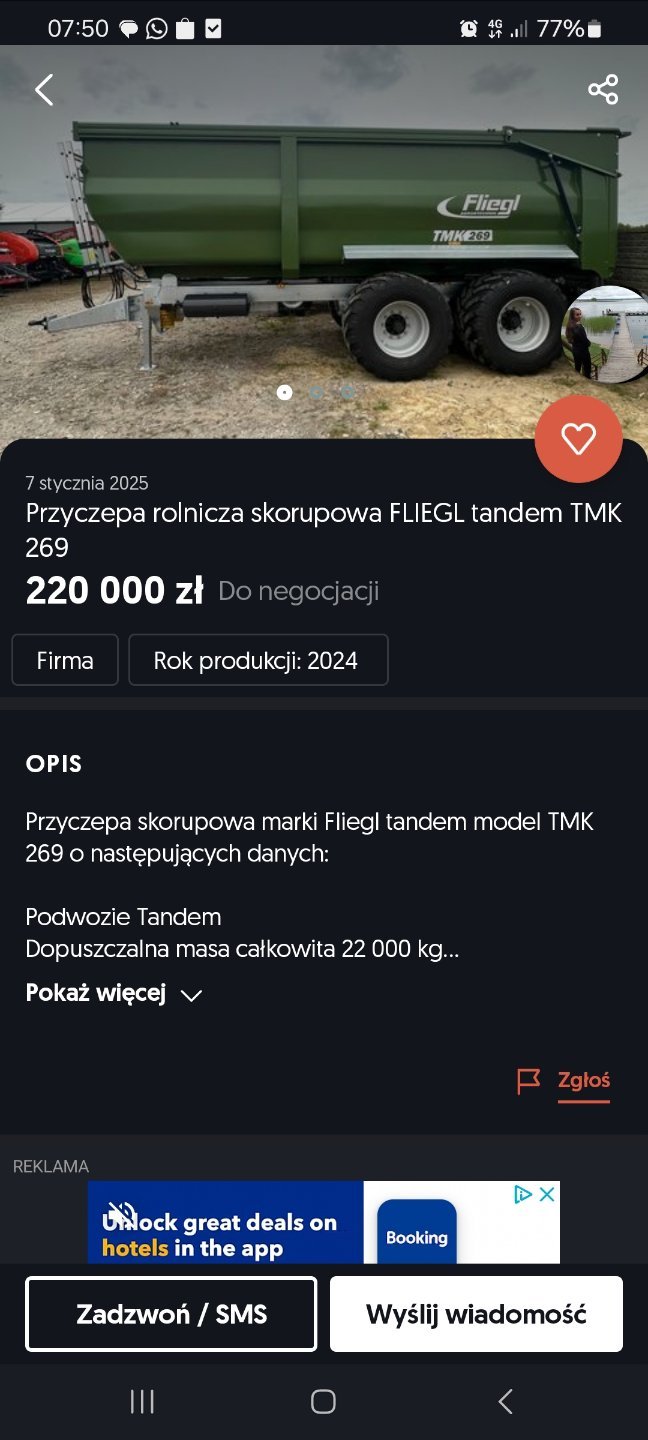Go back using the top arrow
The width and height of the screenshot is (648, 1440).
coord(44,90)
